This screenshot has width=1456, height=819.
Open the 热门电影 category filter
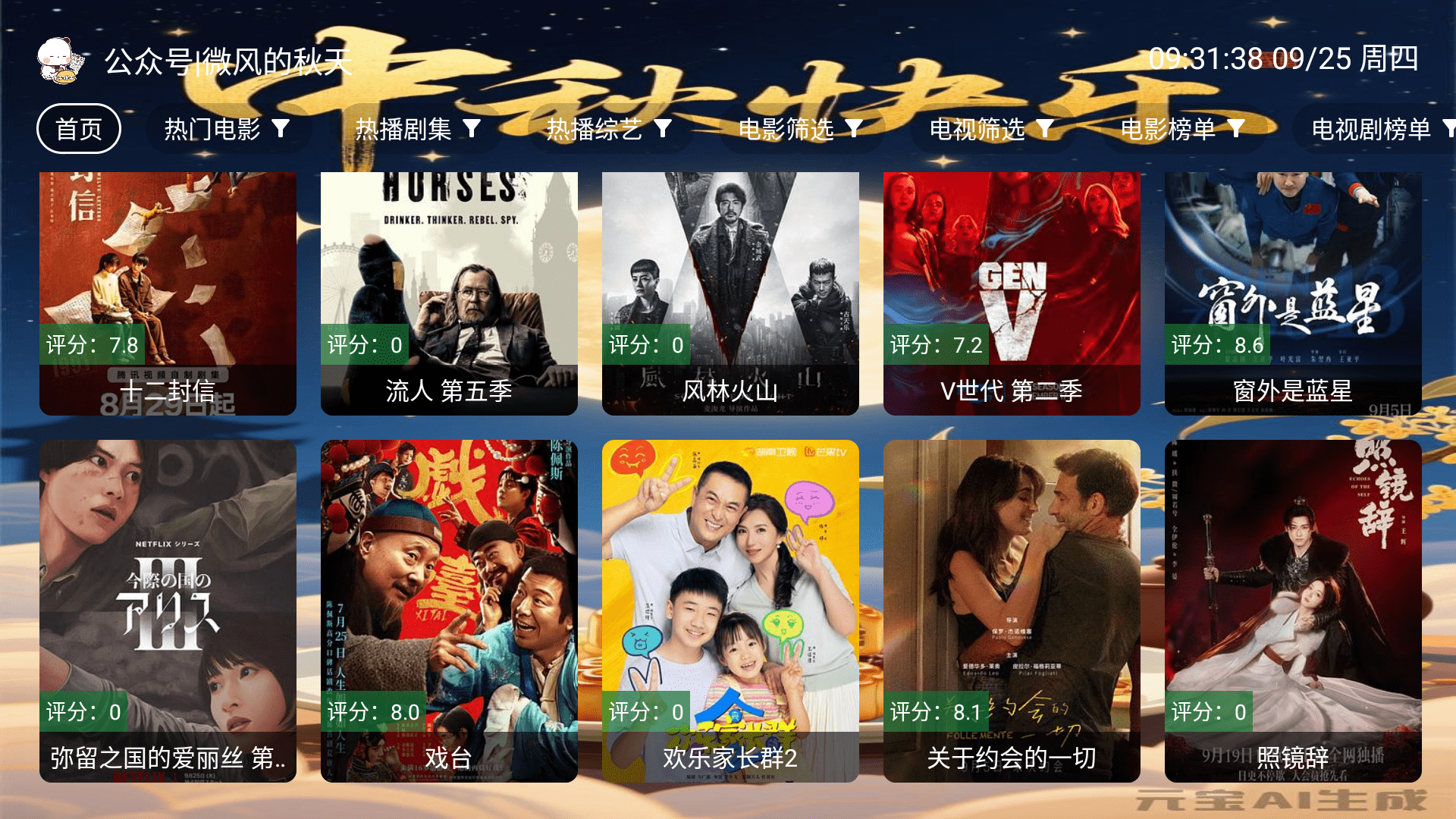pos(227,129)
